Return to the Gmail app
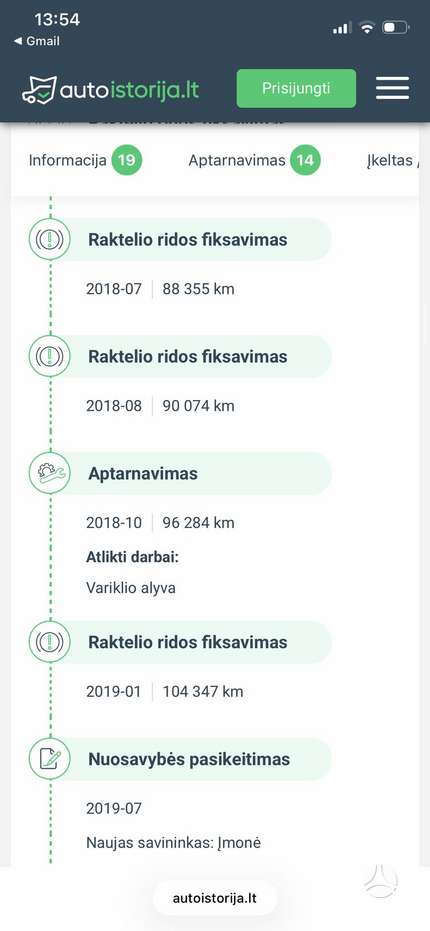The width and height of the screenshot is (430, 931). tap(37, 42)
